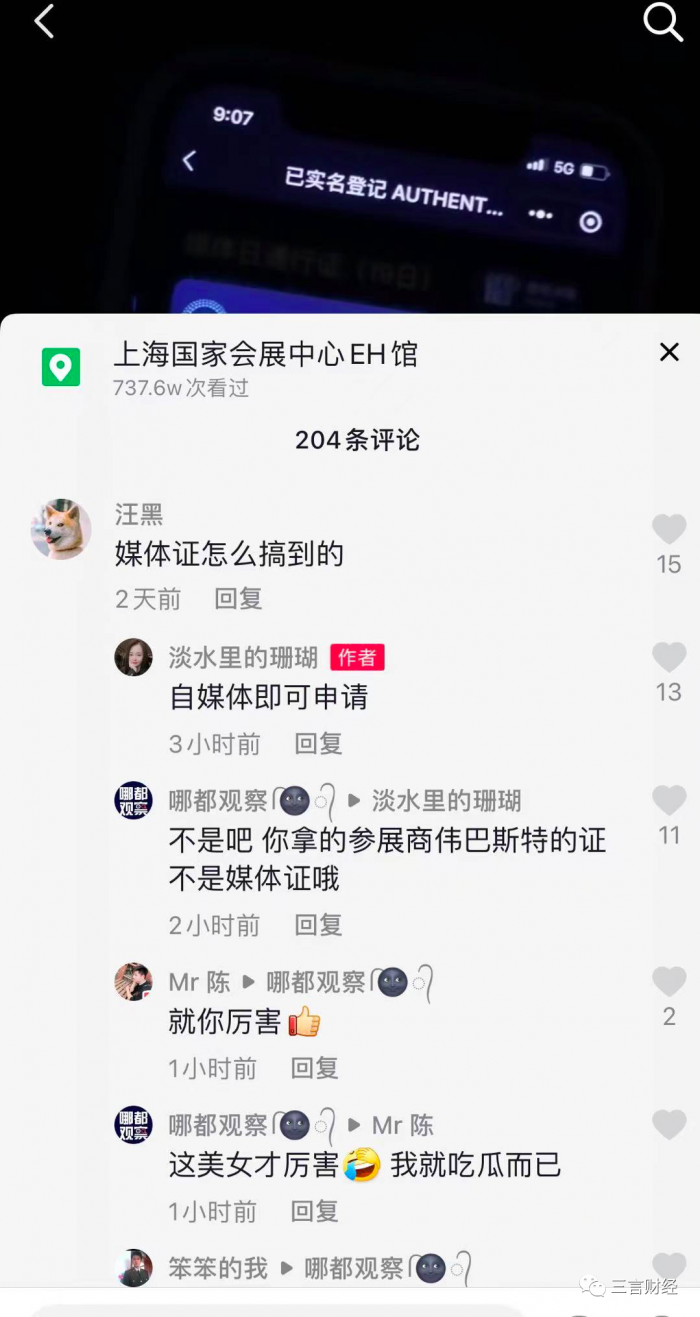Reply to the comment posted 2小时前

pos(318,926)
